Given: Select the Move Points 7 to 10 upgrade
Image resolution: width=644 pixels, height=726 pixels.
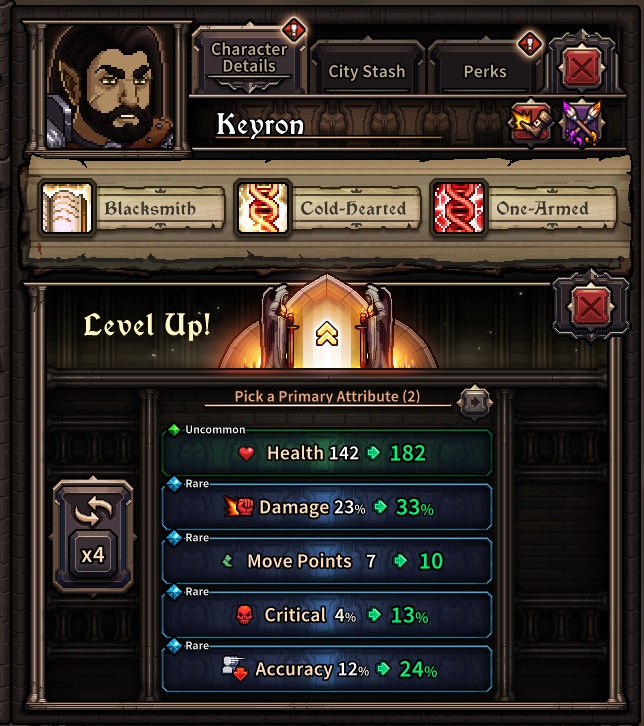Looking at the screenshot, I should pyautogui.click(x=327, y=561).
